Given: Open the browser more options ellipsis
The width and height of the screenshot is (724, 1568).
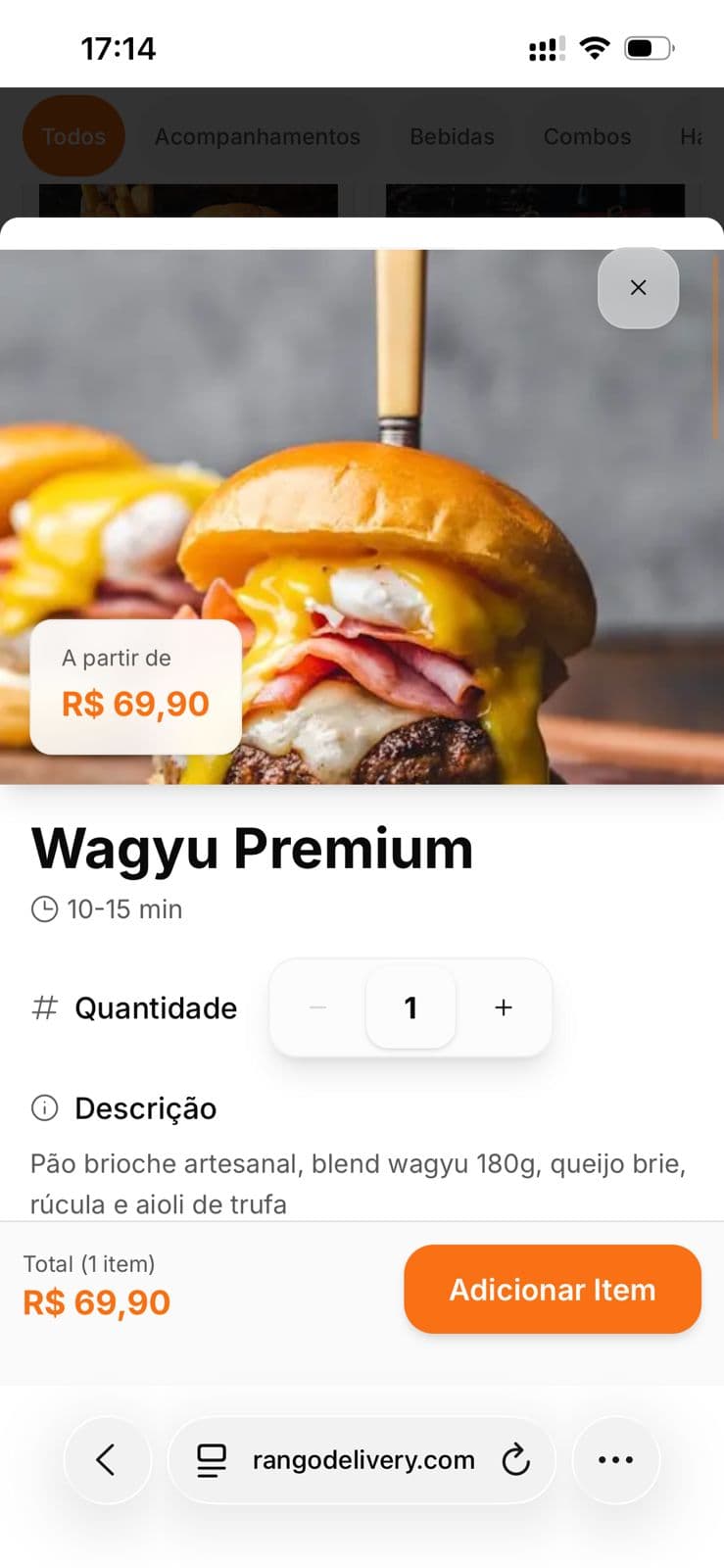Looking at the screenshot, I should coord(615,1459).
